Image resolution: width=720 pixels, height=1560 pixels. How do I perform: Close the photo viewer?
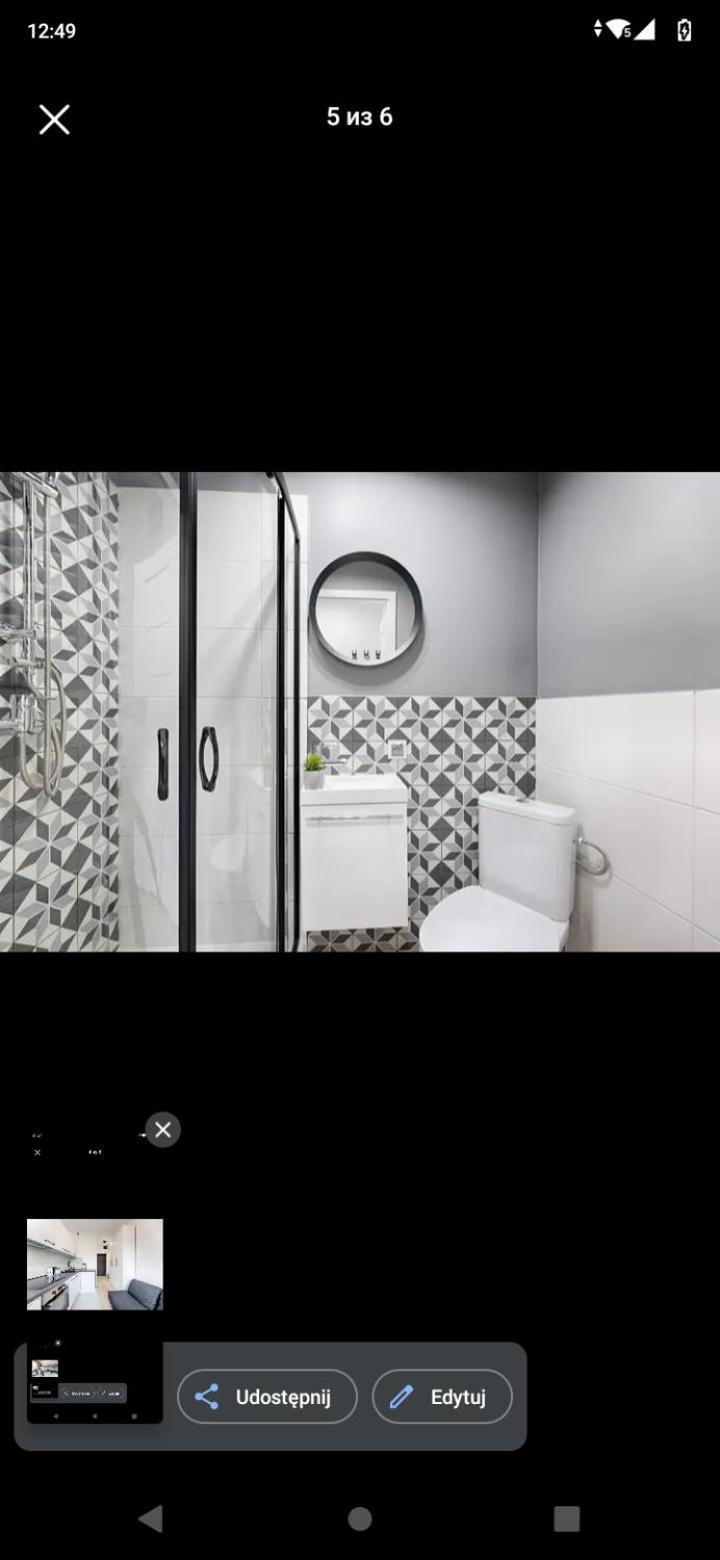54,120
